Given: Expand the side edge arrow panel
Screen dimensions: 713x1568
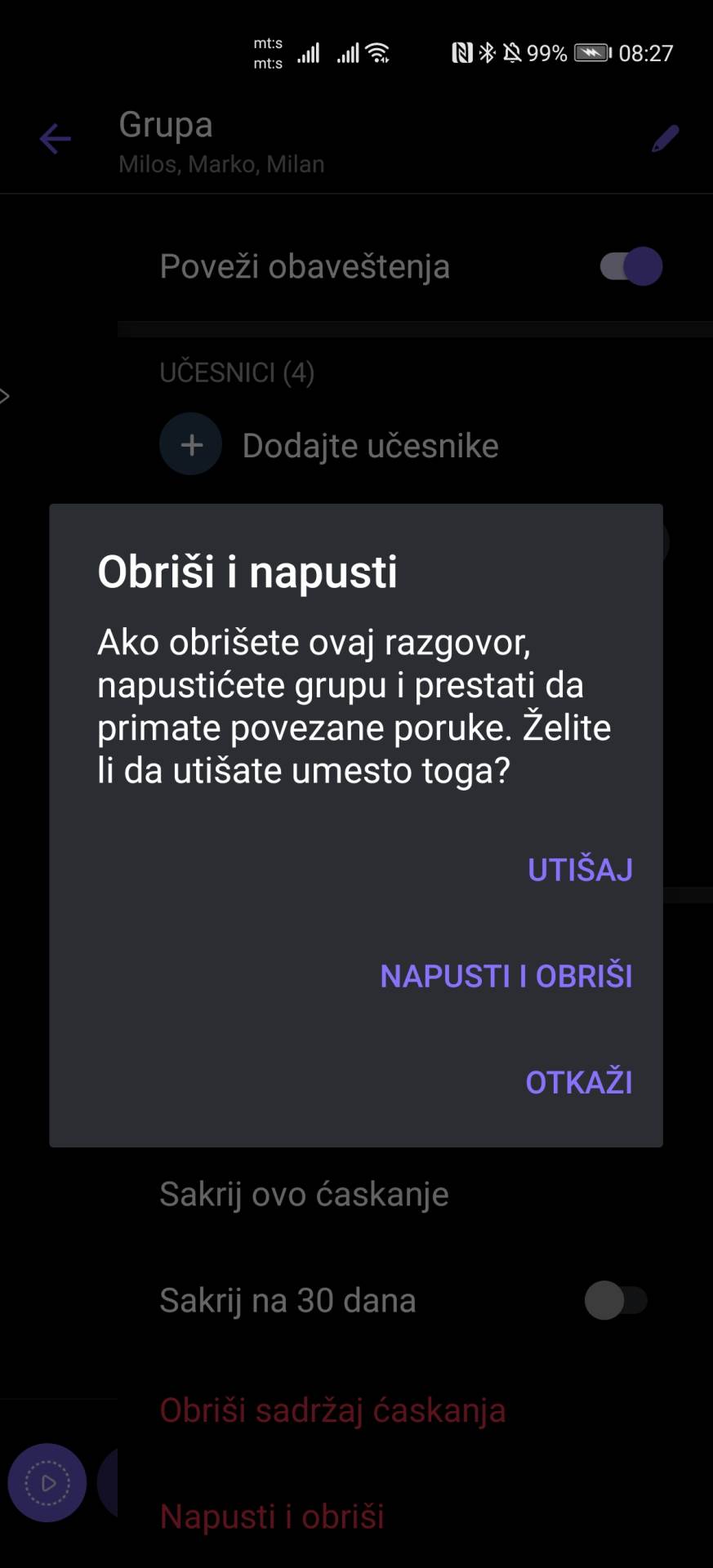Looking at the screenshot, I should tap(7, 397).
